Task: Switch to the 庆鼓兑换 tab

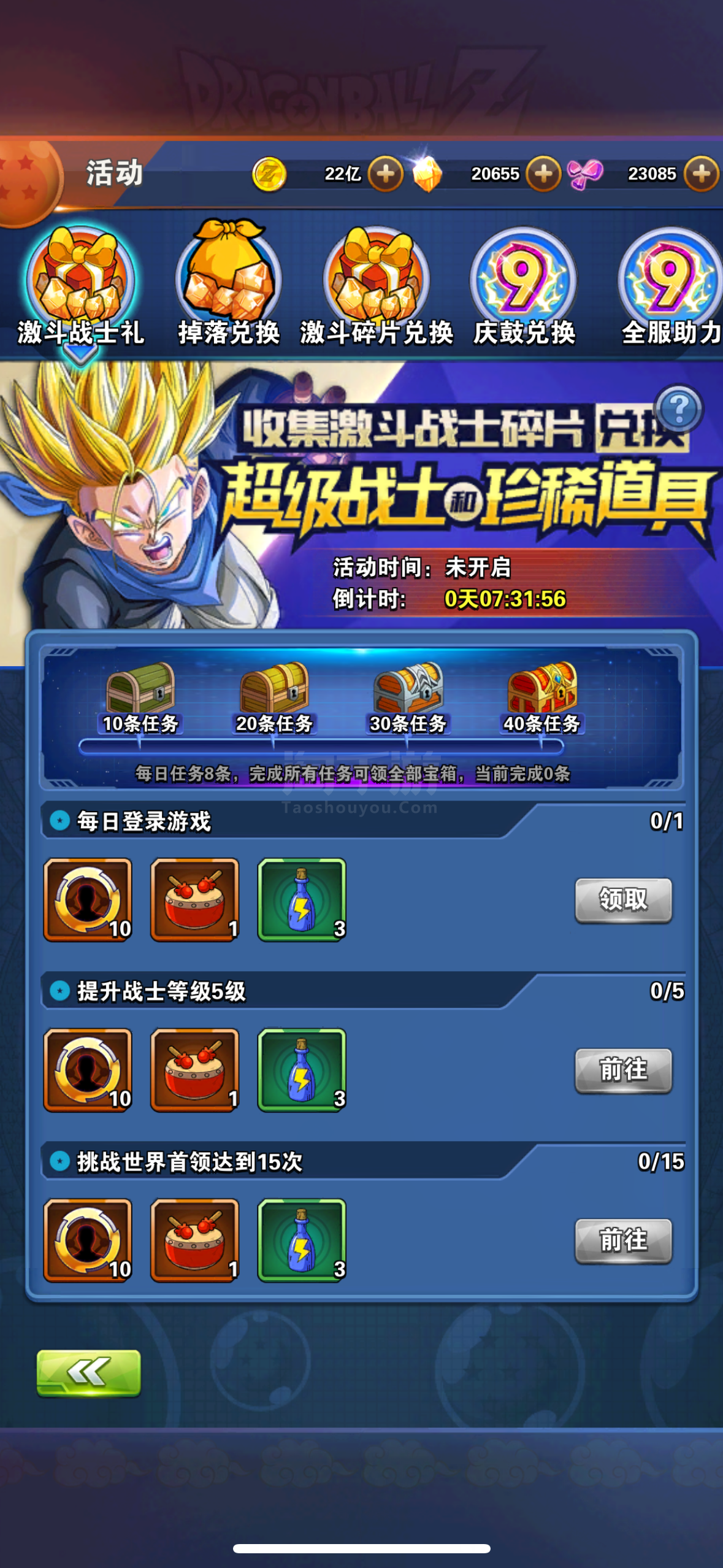Action: 524,285
